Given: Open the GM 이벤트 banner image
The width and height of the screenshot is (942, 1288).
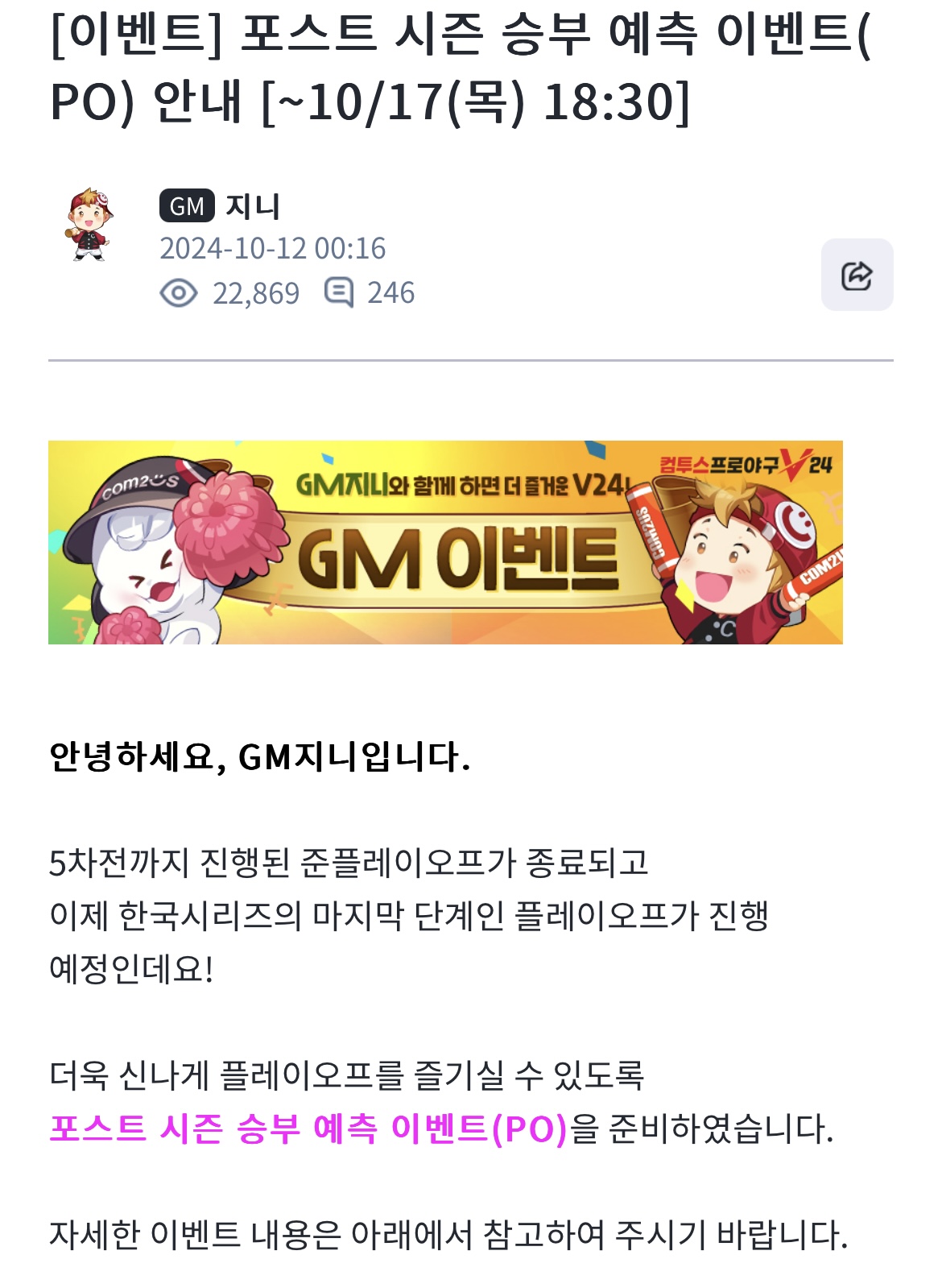Looking at the screenshot, I should pos(445,542).
